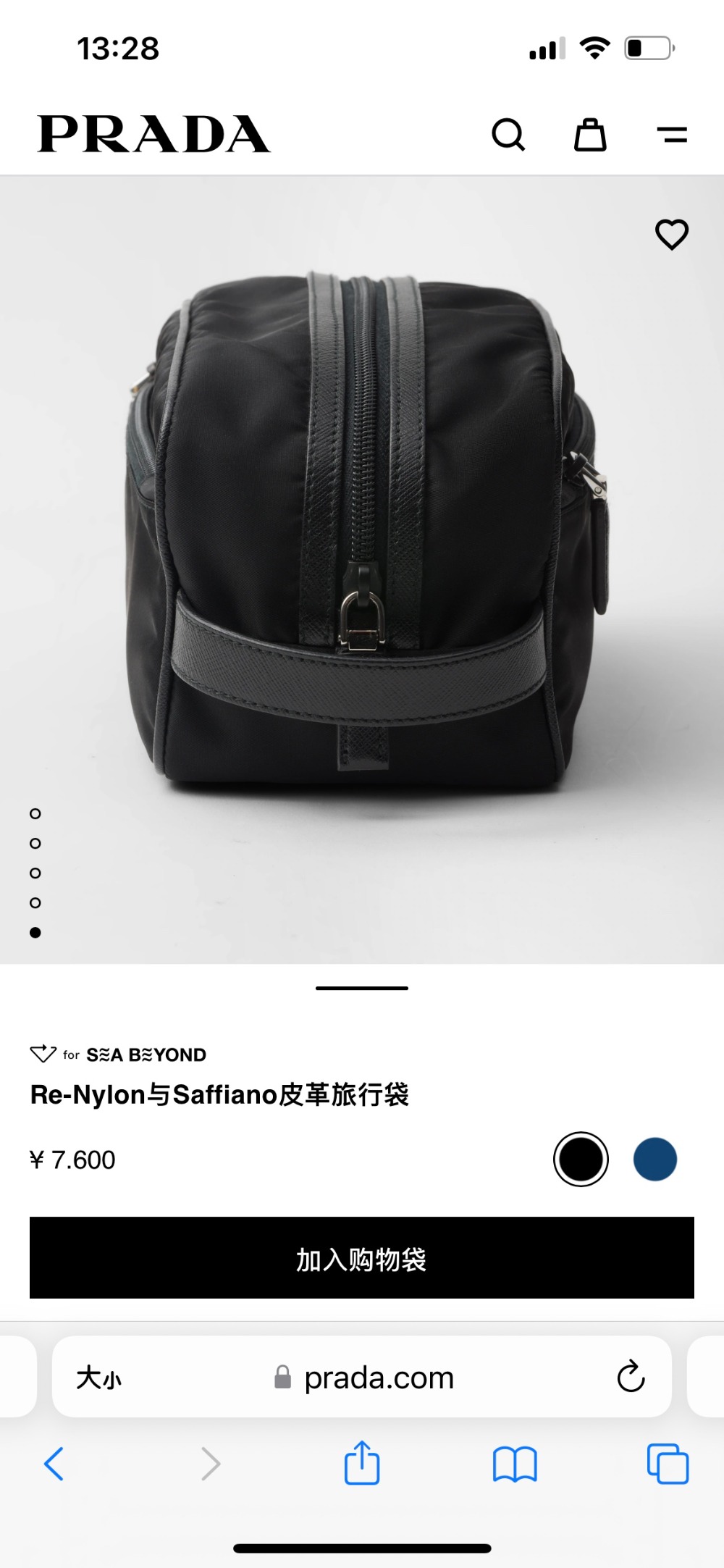Viewport: 724px width, 1568px height.
Task: Open the hamburger menu
Action: pyautogui.click(x=672, y=135)
